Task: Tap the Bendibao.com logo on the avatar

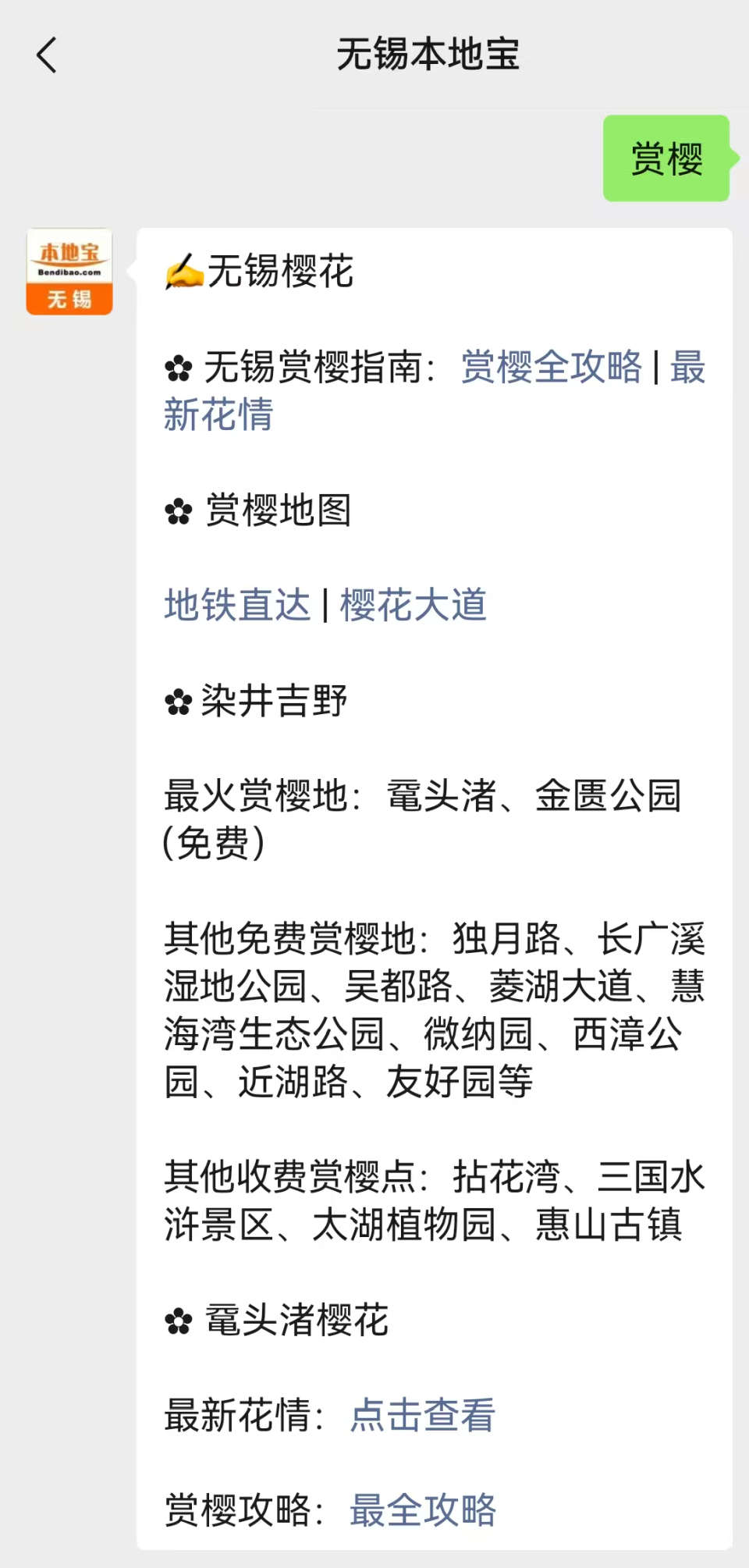Action: [69, 272]
